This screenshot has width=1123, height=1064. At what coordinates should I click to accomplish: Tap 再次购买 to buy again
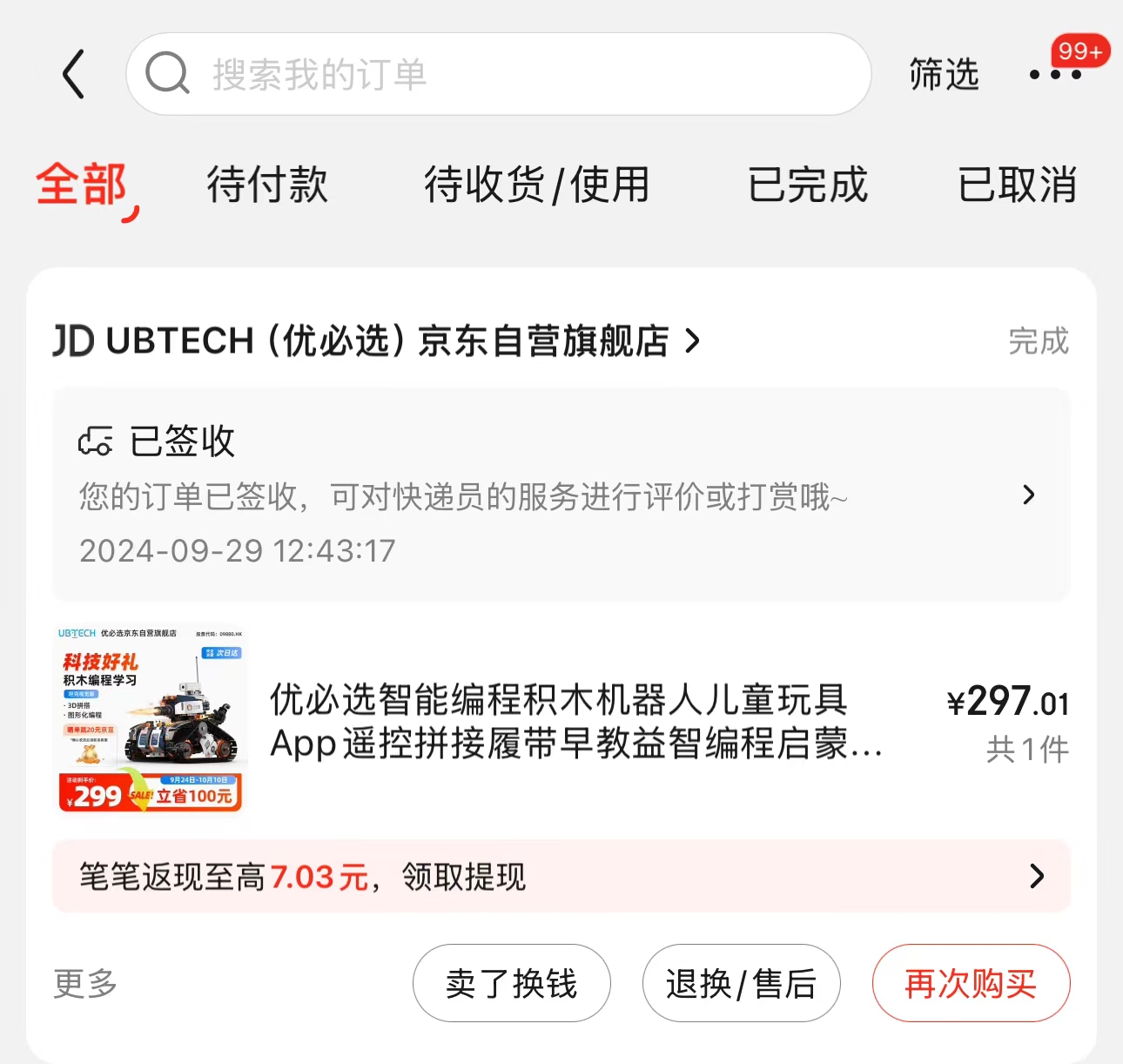971,983
